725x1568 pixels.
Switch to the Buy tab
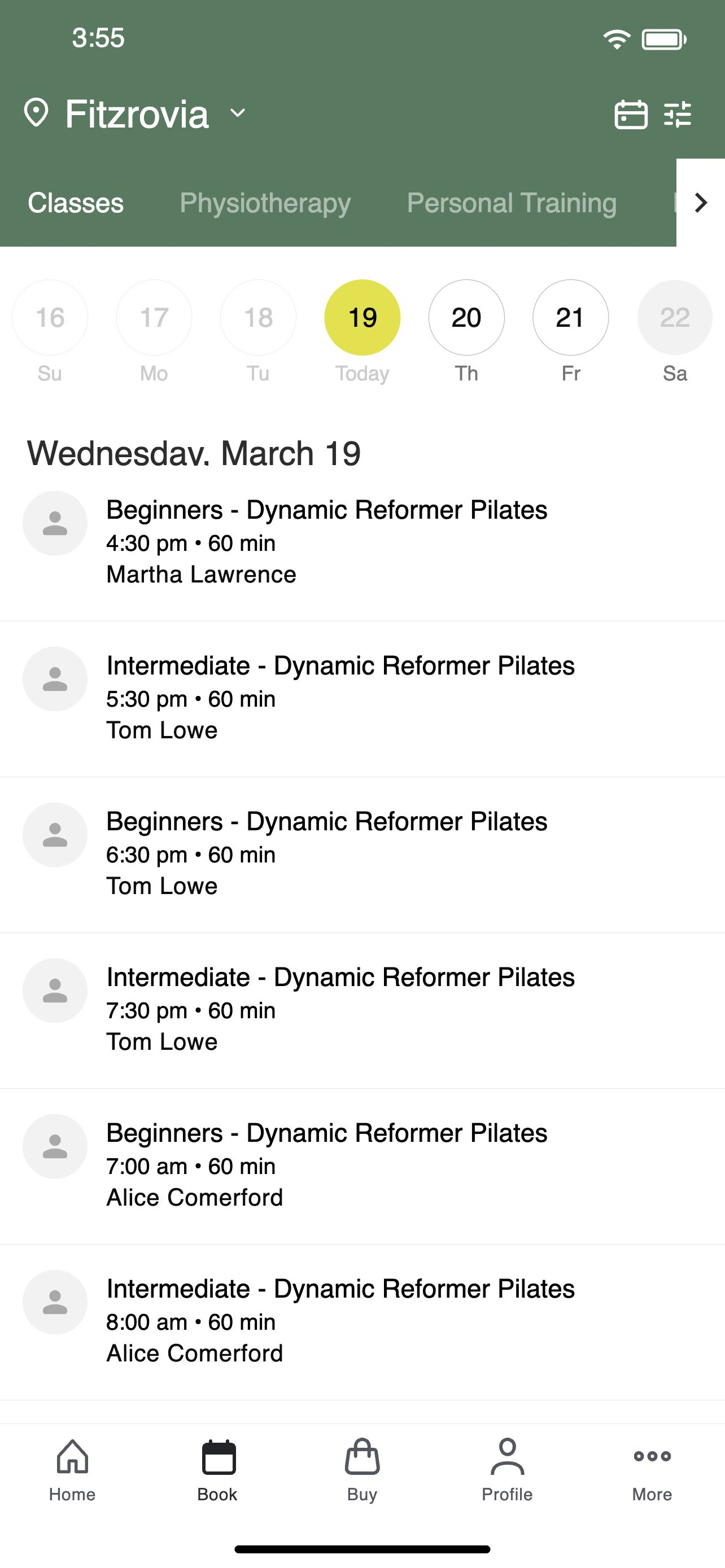tap(362, 1470)
